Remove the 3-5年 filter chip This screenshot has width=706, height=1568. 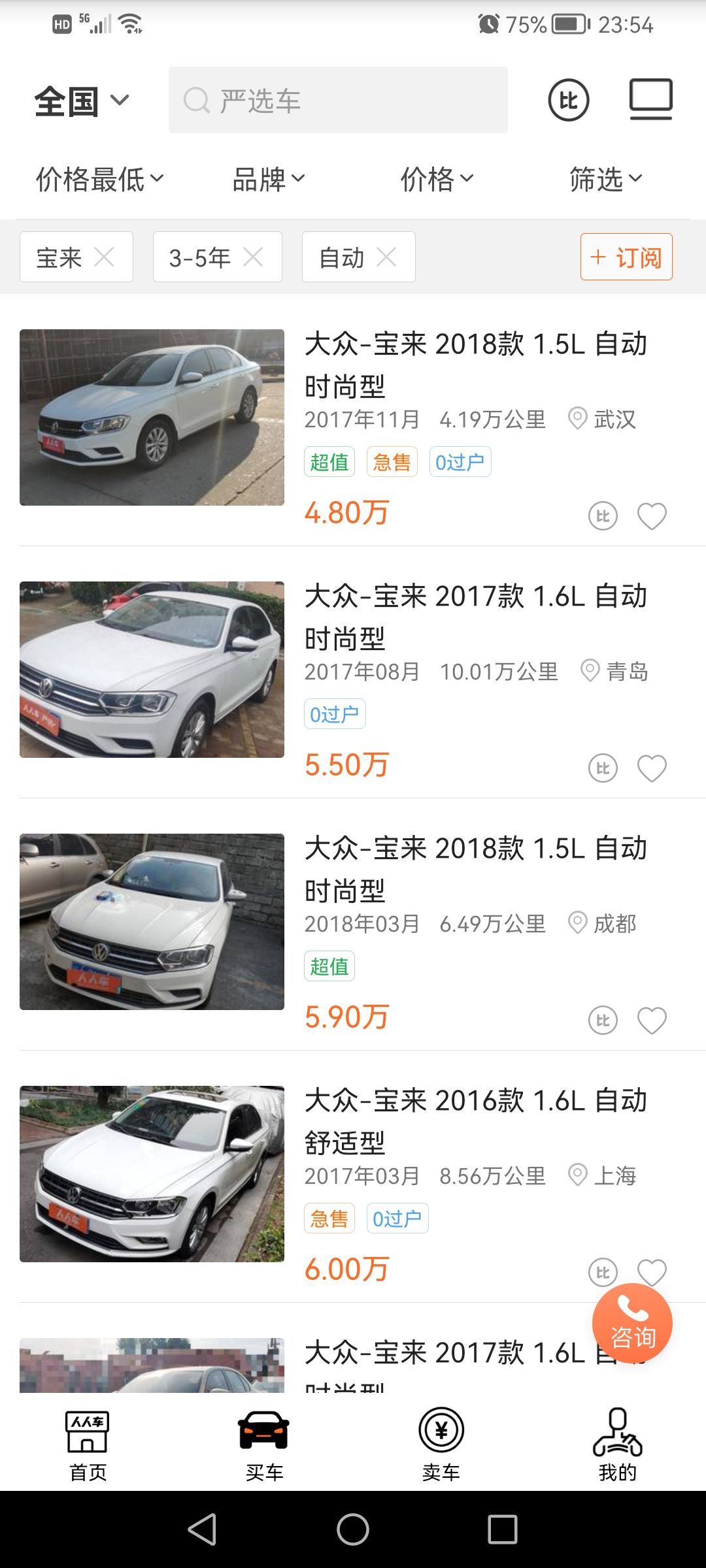tap(254, 257)
